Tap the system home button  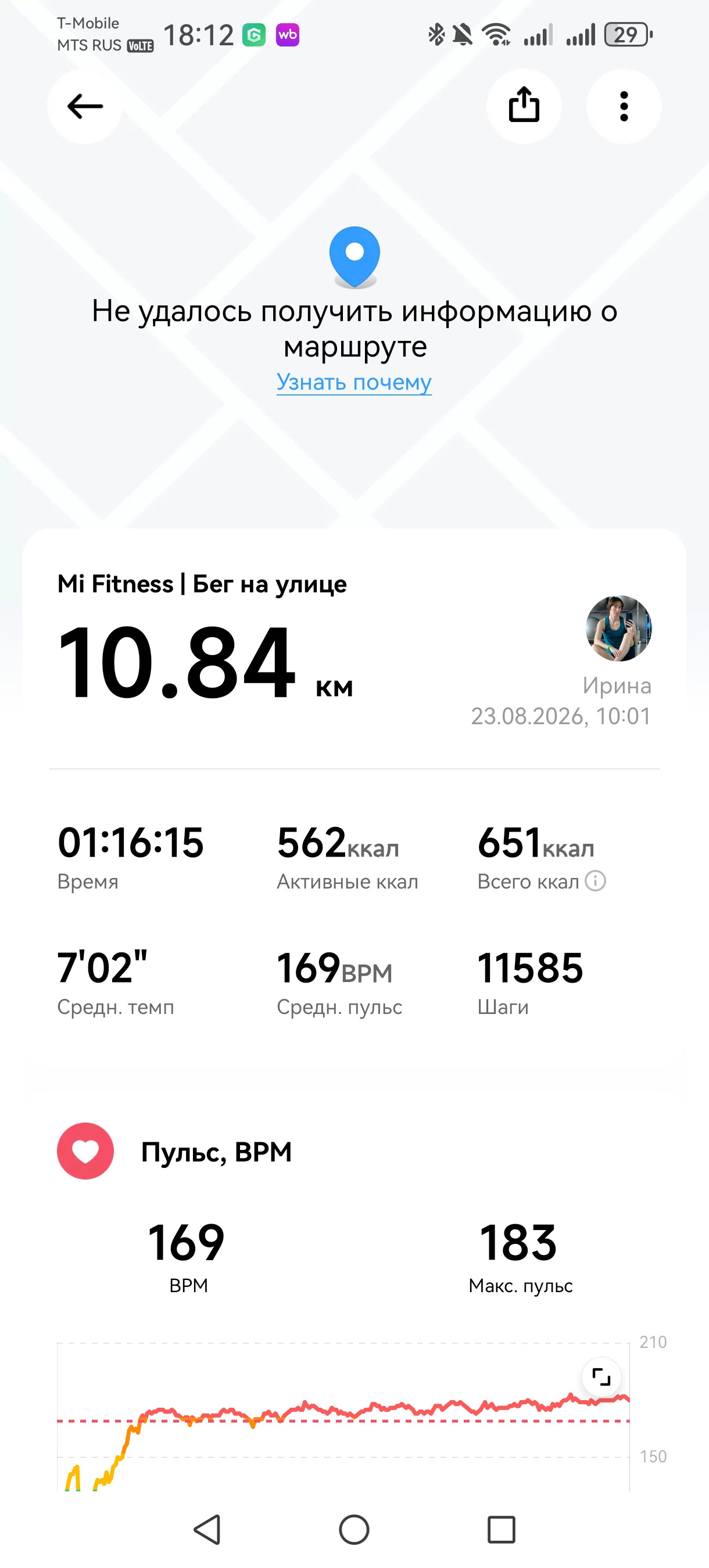(x=354, y=1529)
